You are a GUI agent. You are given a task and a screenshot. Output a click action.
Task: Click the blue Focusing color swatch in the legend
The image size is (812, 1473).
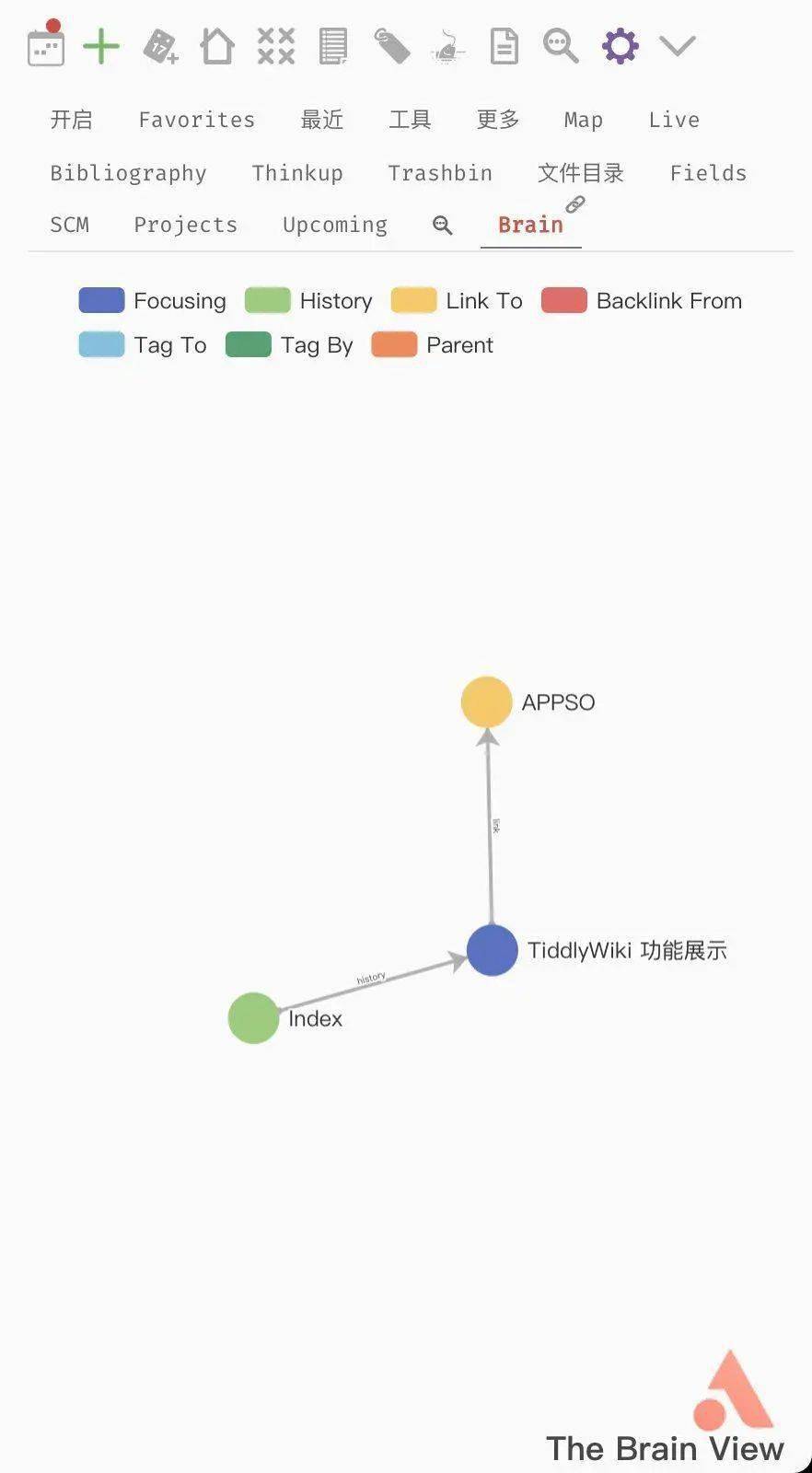101,300
